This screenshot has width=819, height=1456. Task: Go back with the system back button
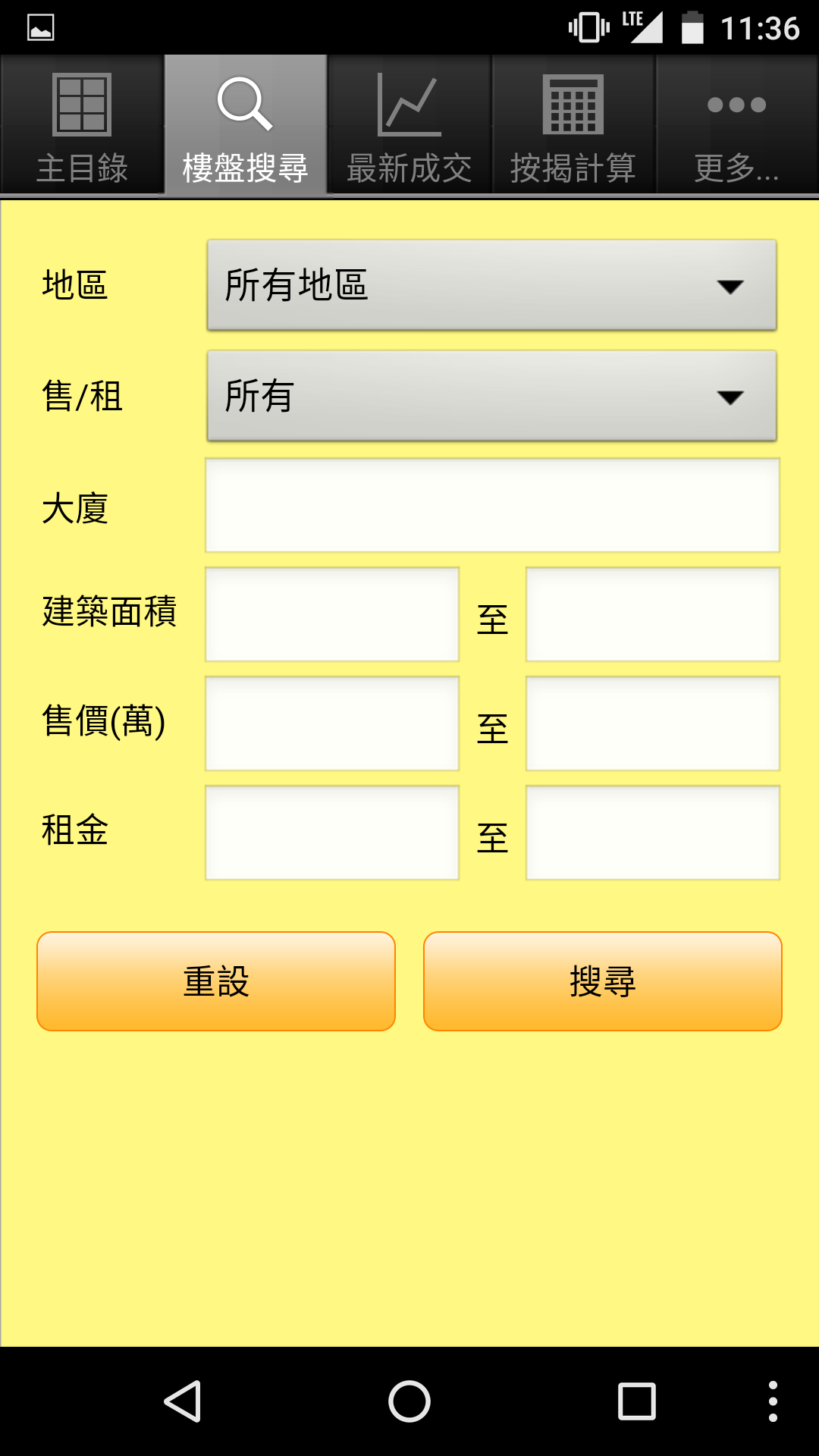[x=183, y=1401]
